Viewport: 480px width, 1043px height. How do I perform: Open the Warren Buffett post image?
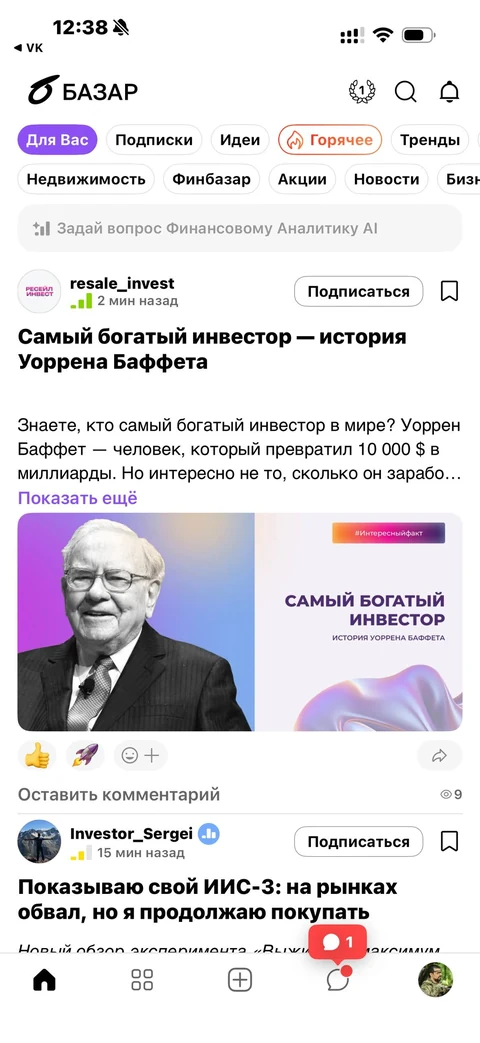click(239, 622)
